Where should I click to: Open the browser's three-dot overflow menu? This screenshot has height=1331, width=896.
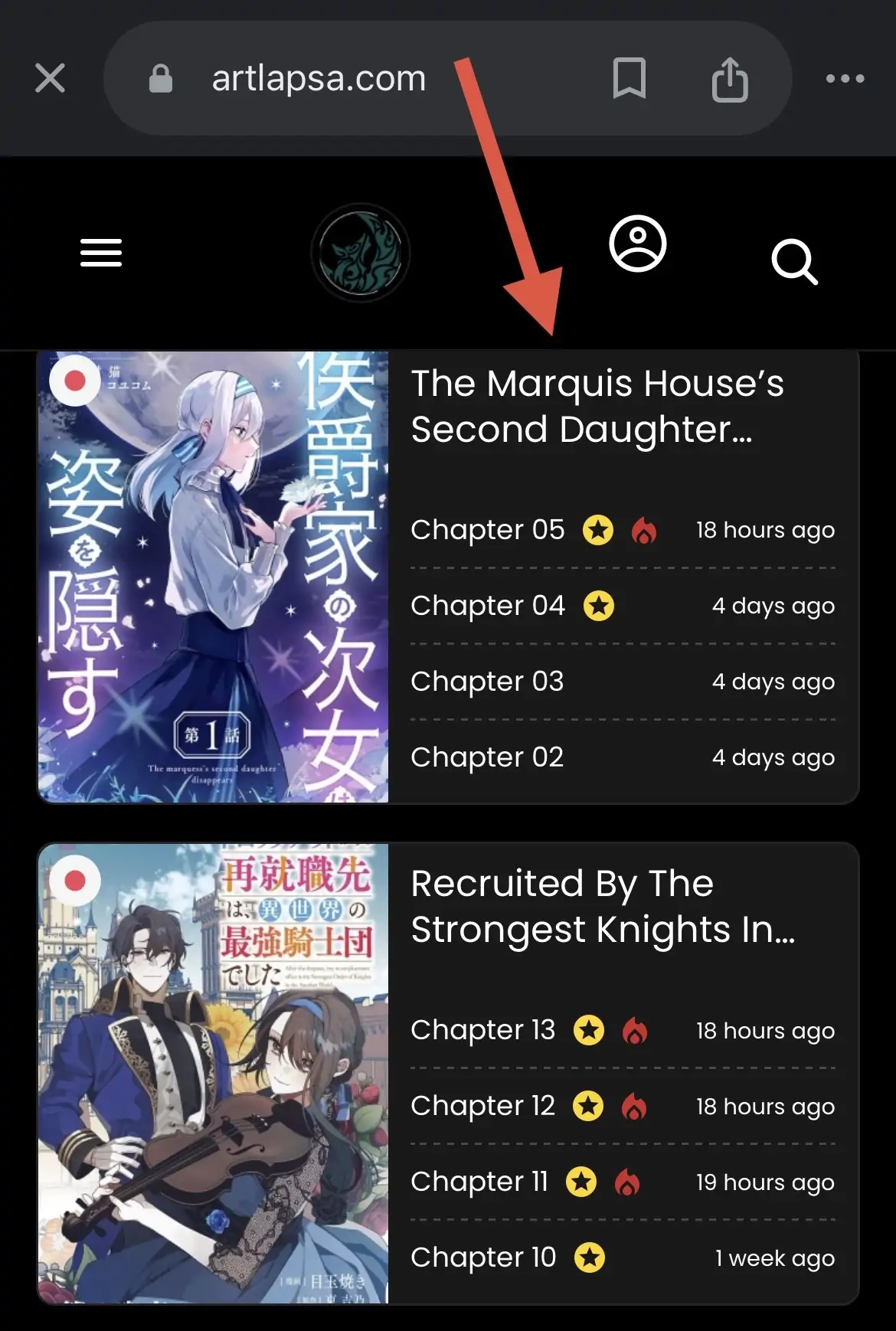845,78
